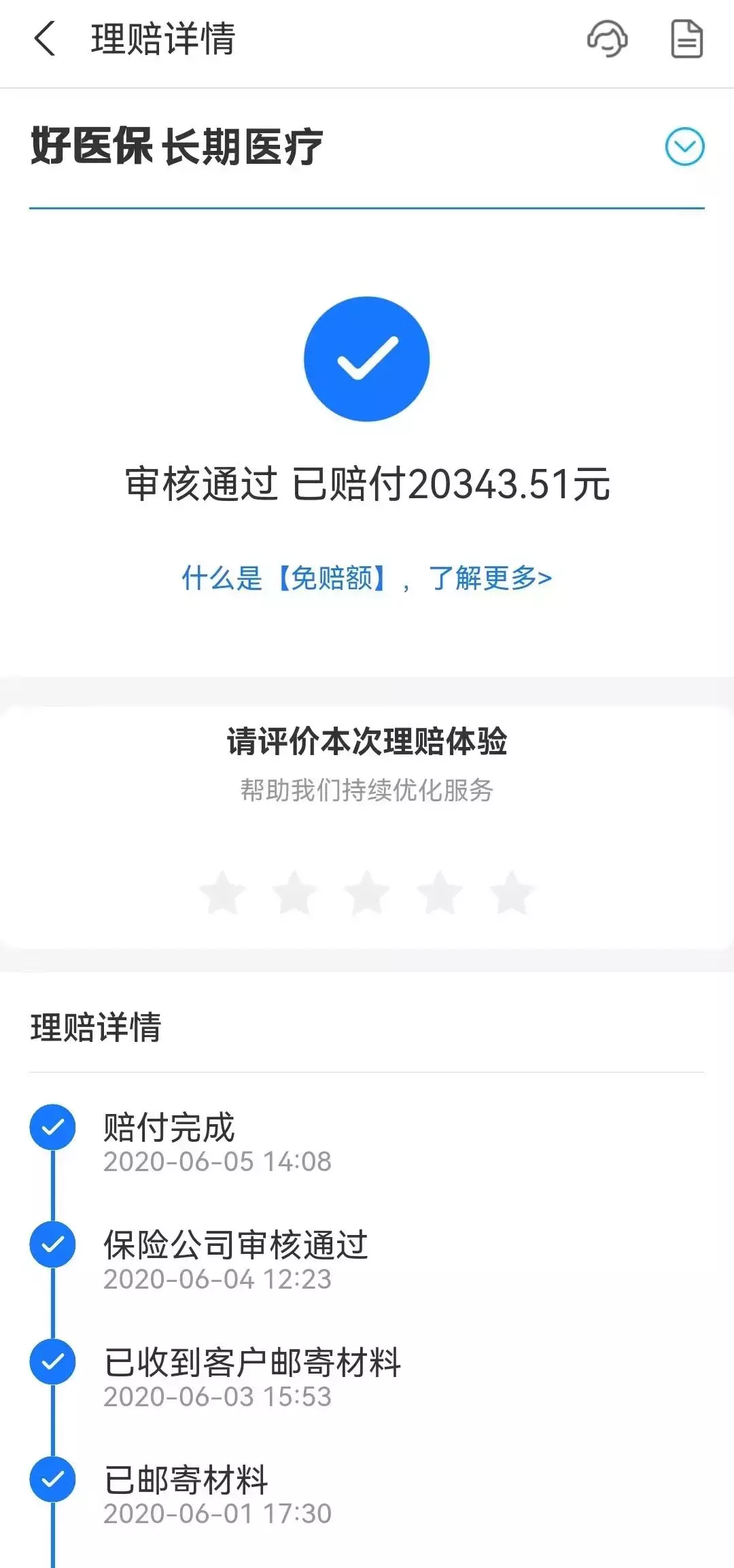Image resolution: width=734 pixels, height=1568 pixels.
Task: Give the claim experience three stars
Action: pyautogui.click(x=367, y=892)
